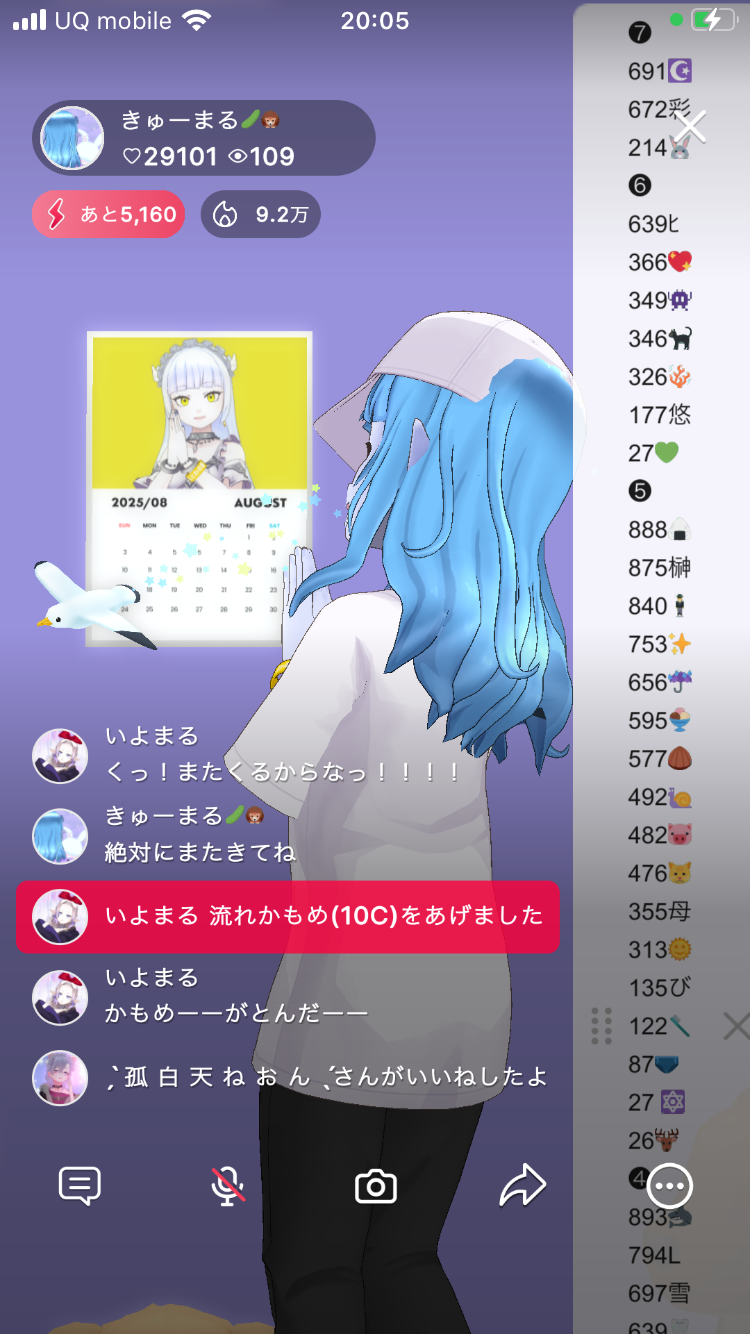Toggle the muted microphone icon
The image size is (750, 1334).
click(x=228, y=1186)
